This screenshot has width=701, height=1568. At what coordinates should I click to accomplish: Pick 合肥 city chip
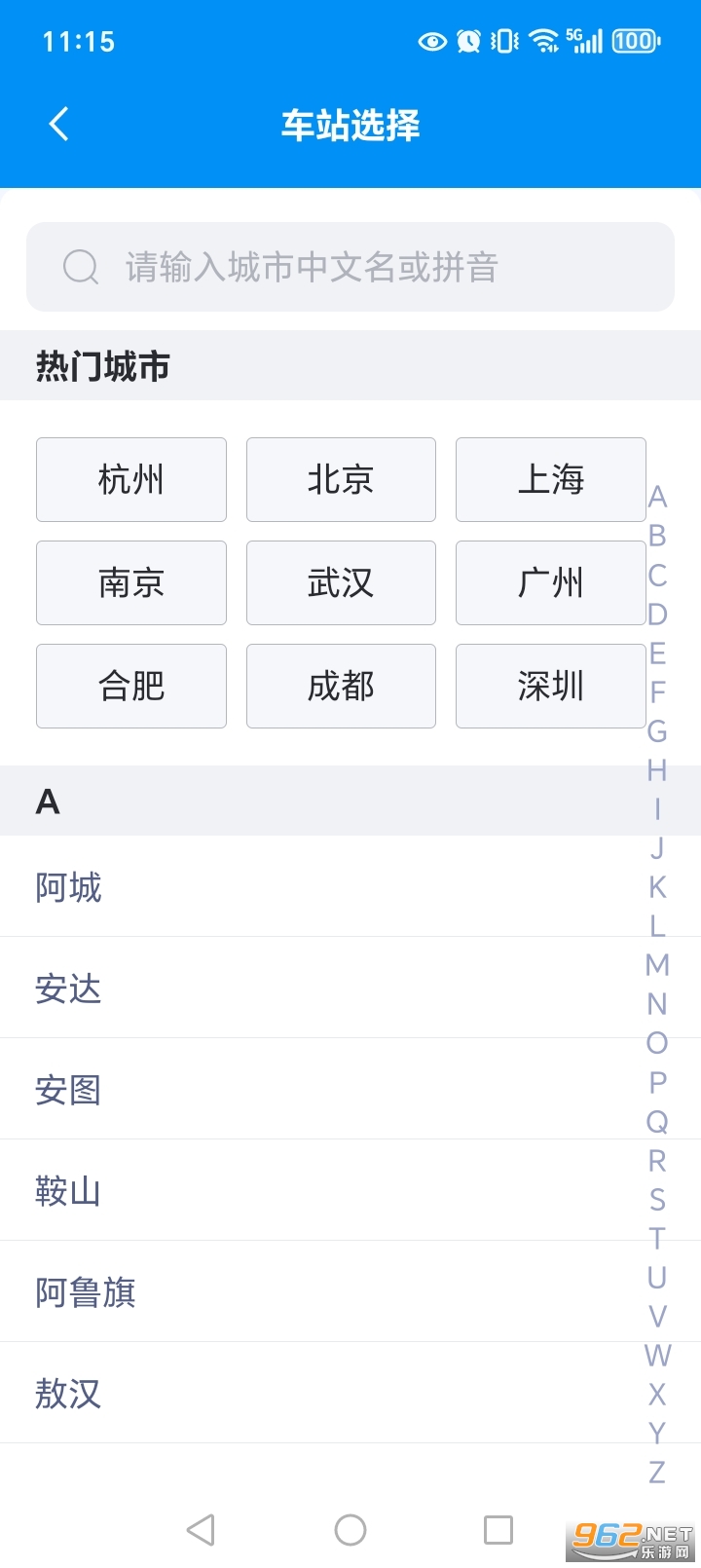(x=131, y=686)
